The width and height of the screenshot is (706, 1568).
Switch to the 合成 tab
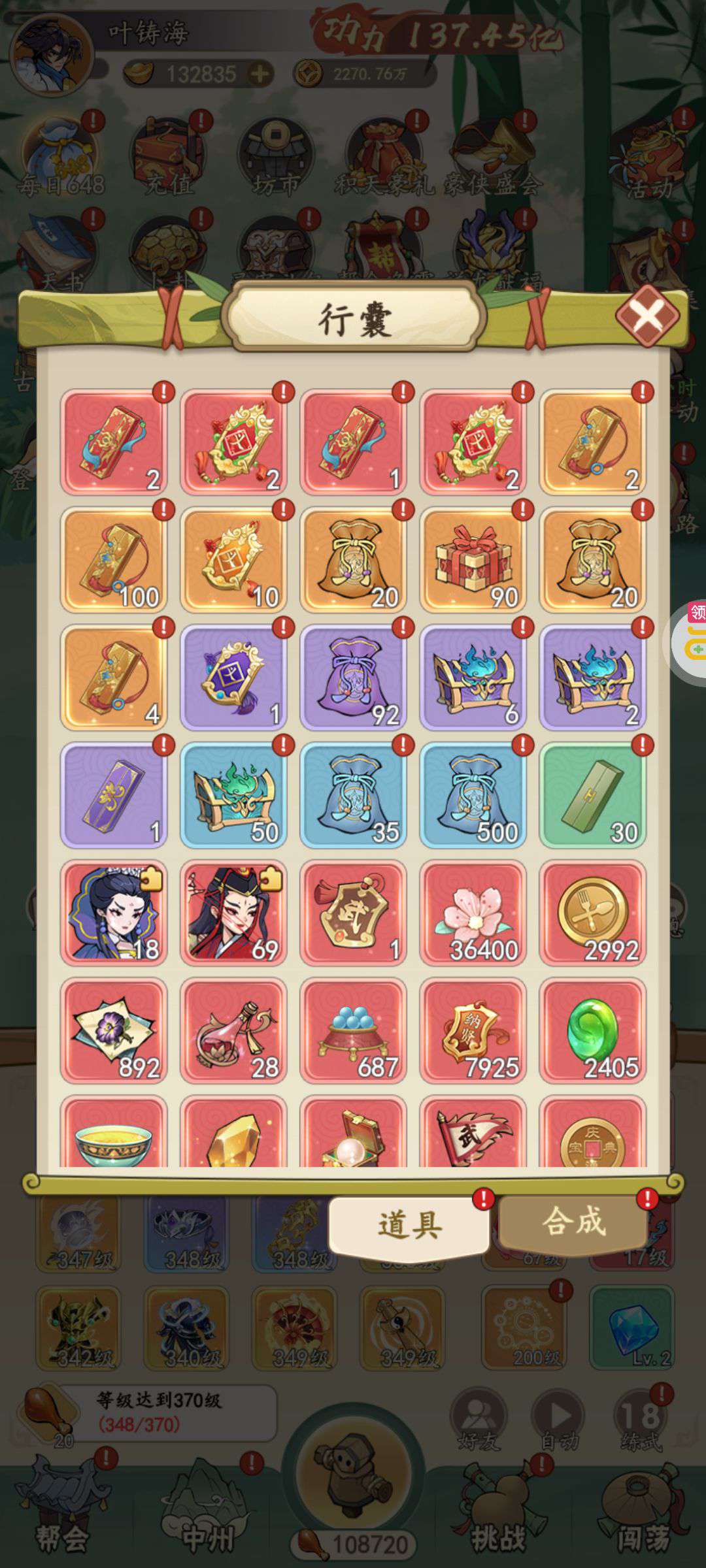[573, 1221]
